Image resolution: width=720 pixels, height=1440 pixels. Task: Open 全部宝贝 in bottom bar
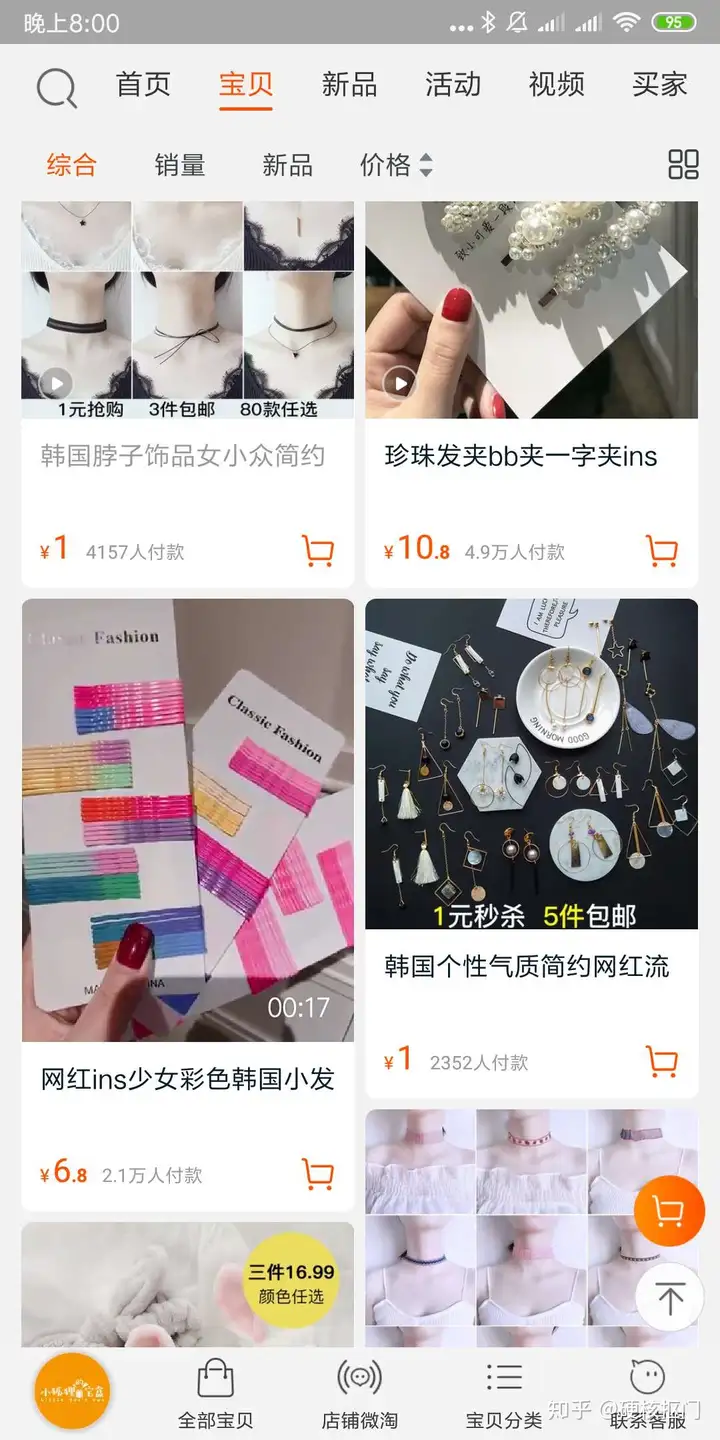pyautogui.click(x=215, y=1394)
